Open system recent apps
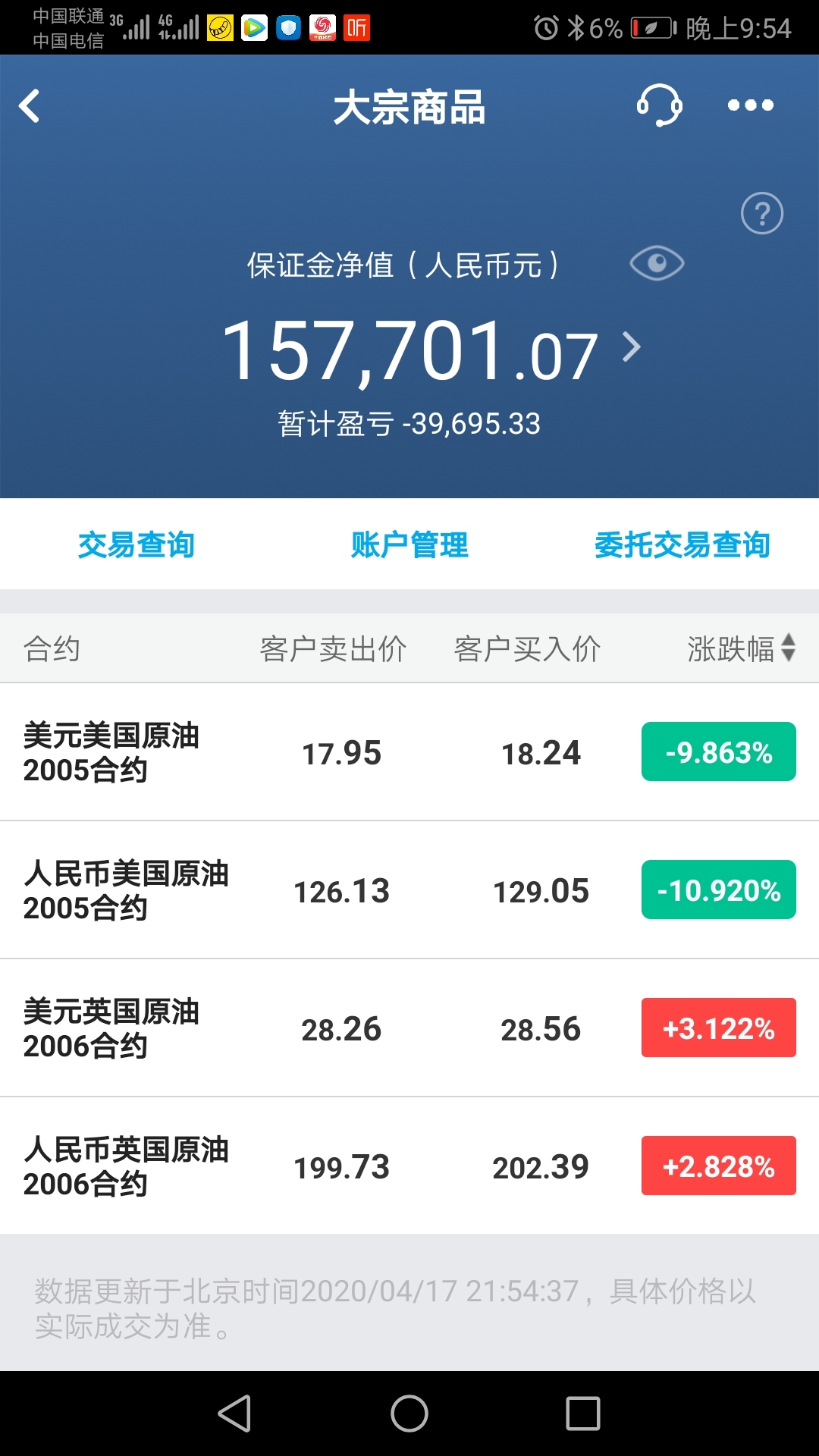This screenshot has width=819, height=1456. (x=583, y=1414)
